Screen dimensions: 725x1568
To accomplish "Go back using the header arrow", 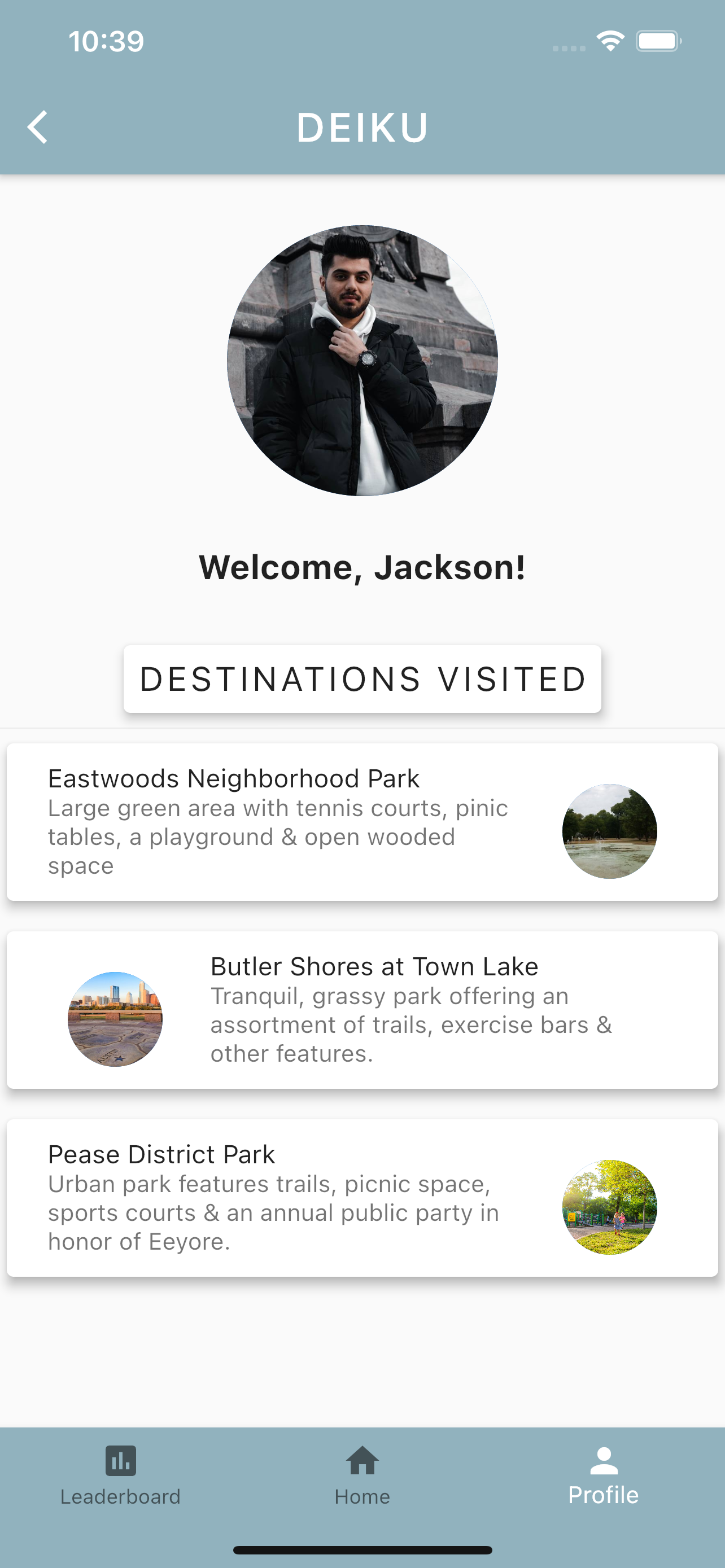I will (x=38, y=127).
